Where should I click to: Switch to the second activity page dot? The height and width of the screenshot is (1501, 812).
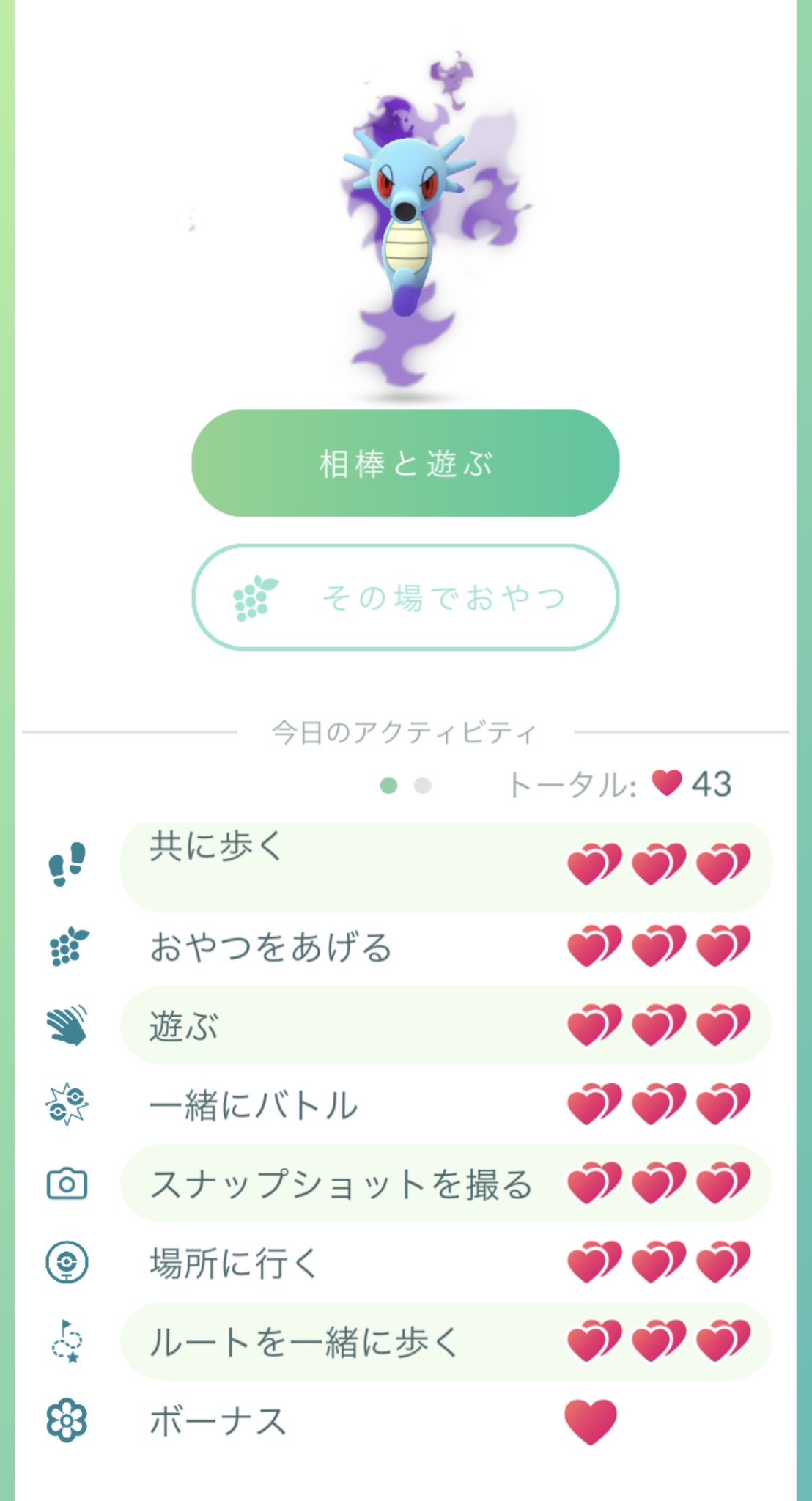point(423,786)
